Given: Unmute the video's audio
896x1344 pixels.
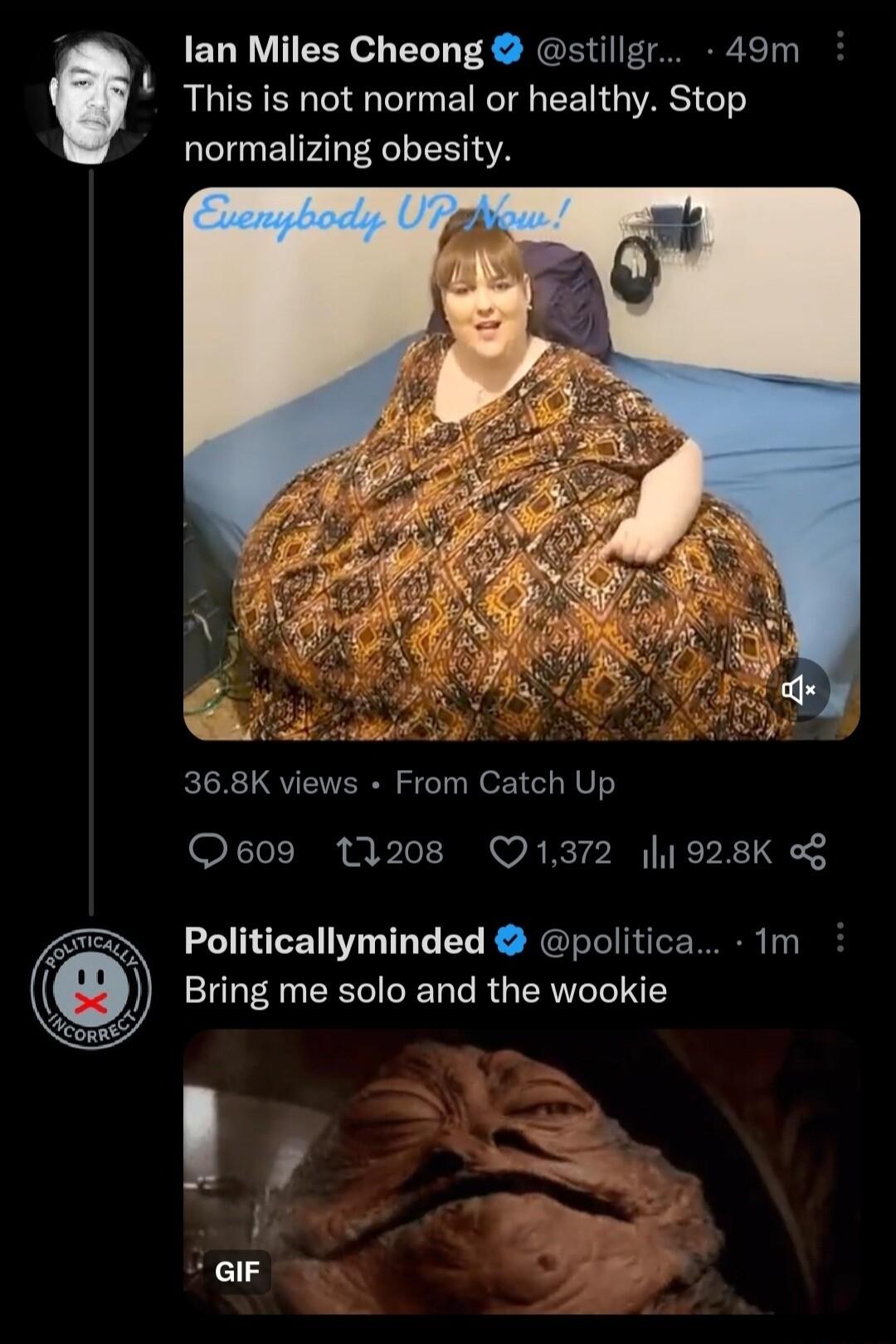Looking at the screenshot, I should [797, 689].
